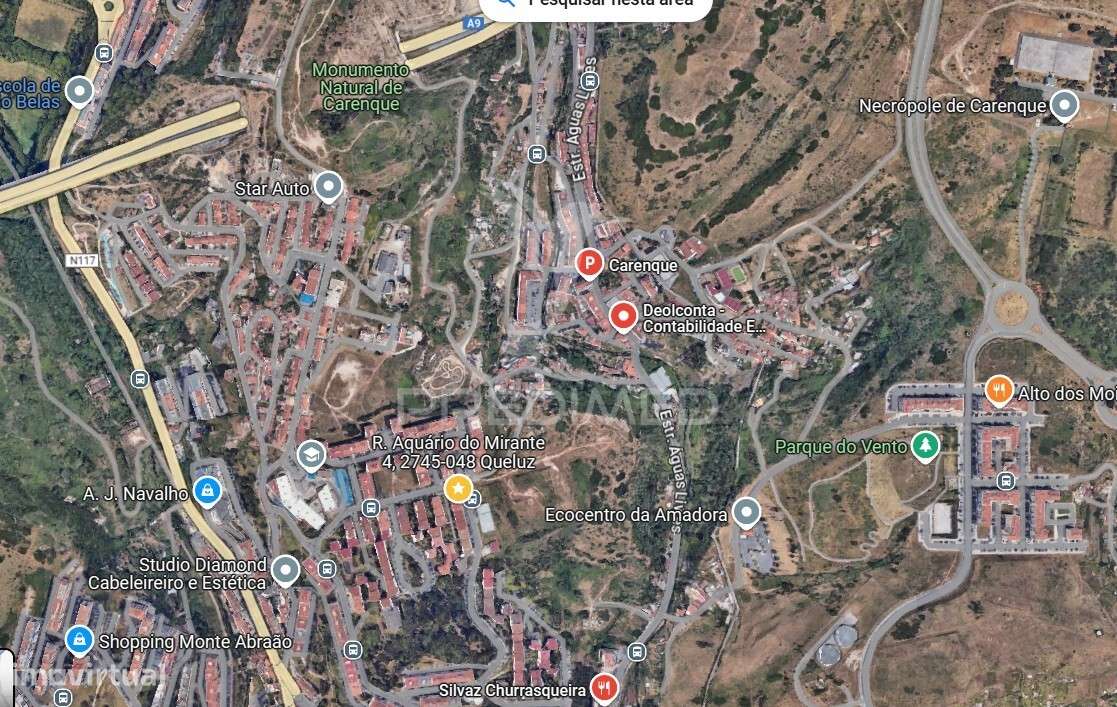
Task: Open the A. J. Navalho shop pin
Action: (207, 491)
